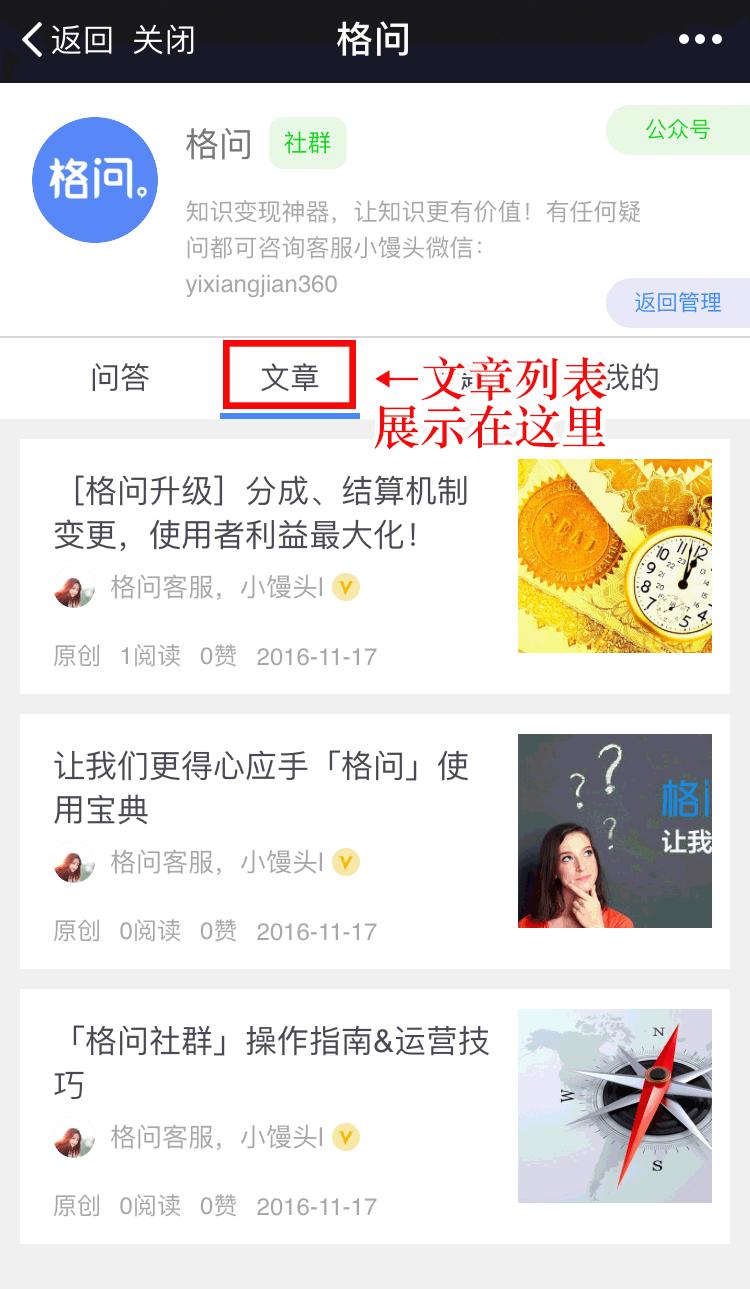Click the verified badge beside the third article's author

pos(344,1138)
